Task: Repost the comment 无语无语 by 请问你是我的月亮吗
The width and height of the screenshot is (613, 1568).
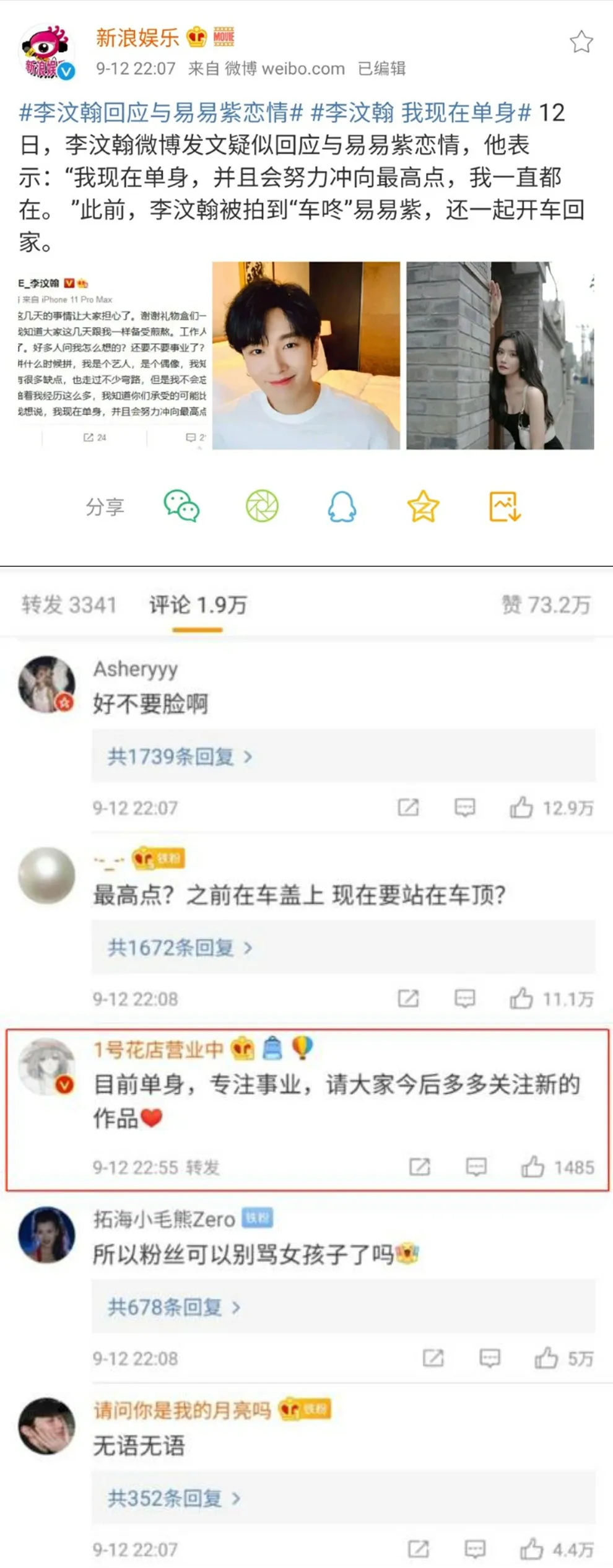Action: (418, 1549)
